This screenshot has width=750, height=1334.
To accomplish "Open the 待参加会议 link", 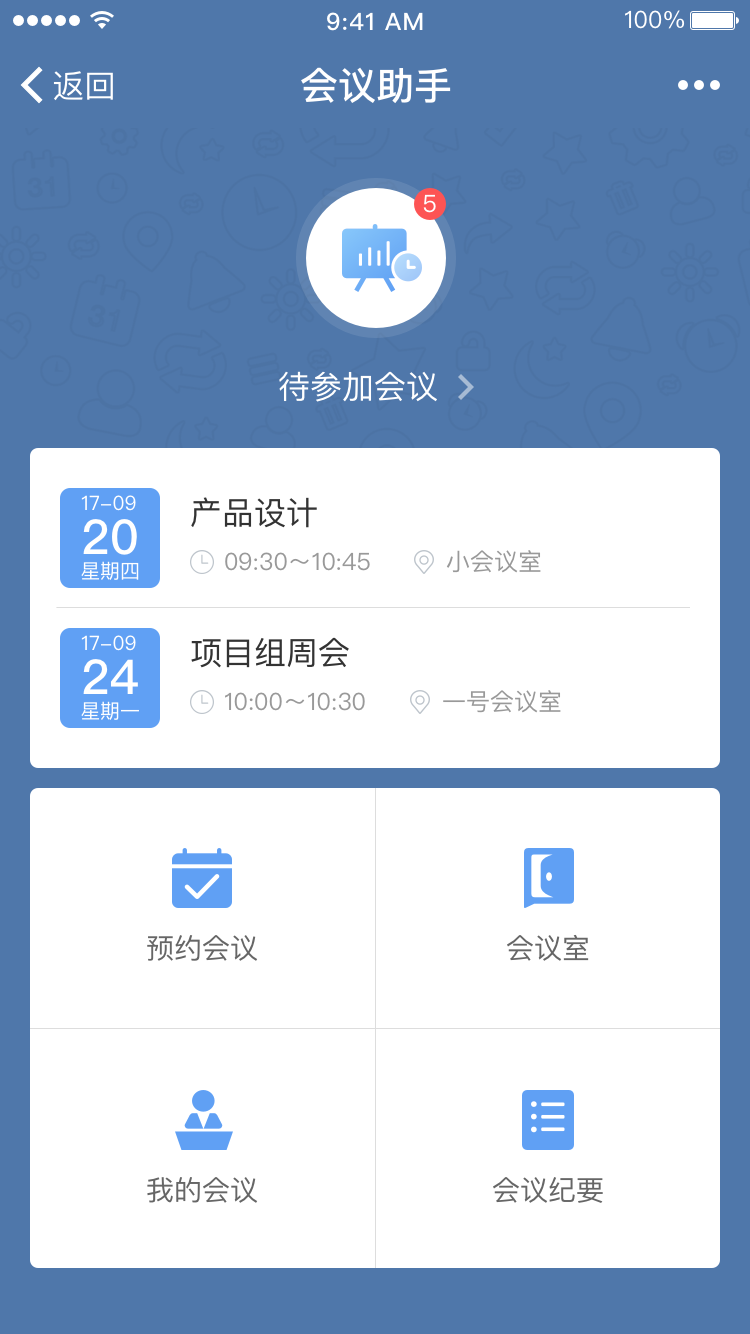I will point(360,387).
